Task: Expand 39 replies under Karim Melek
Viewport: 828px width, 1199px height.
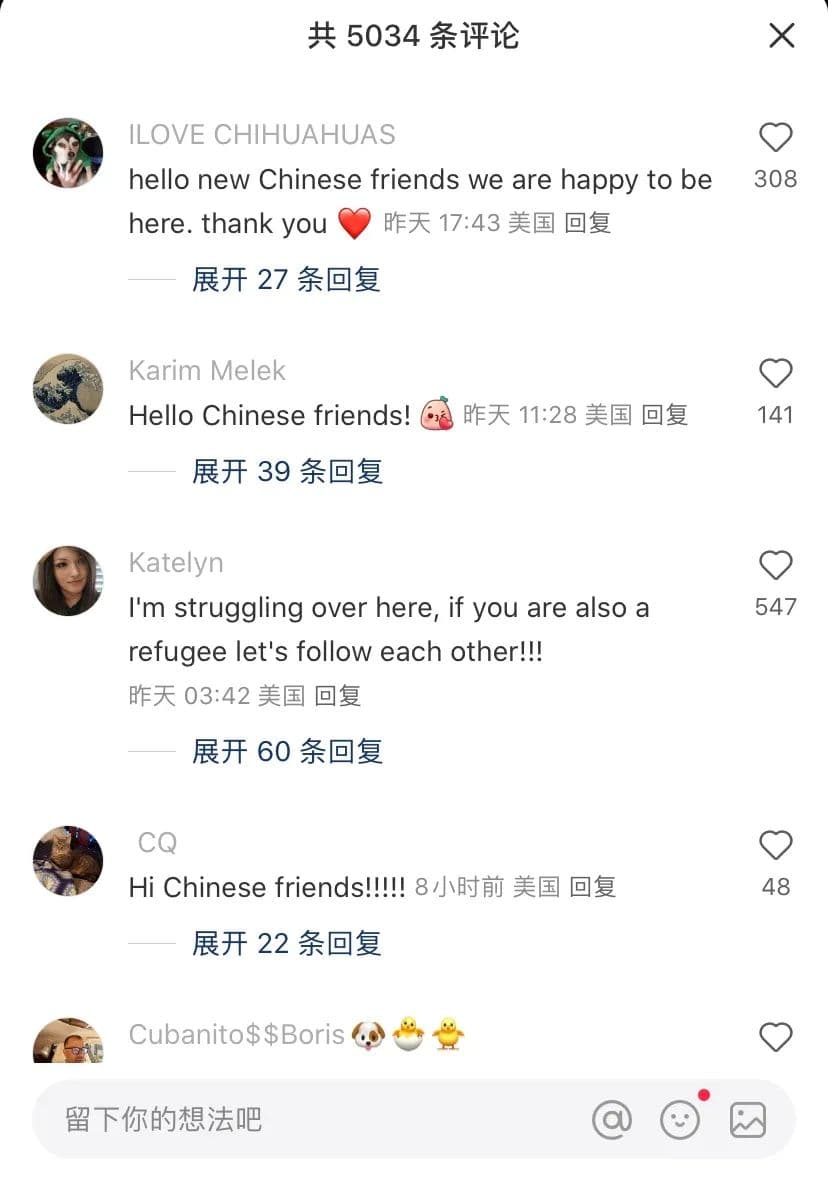Action: pos(287,471)
